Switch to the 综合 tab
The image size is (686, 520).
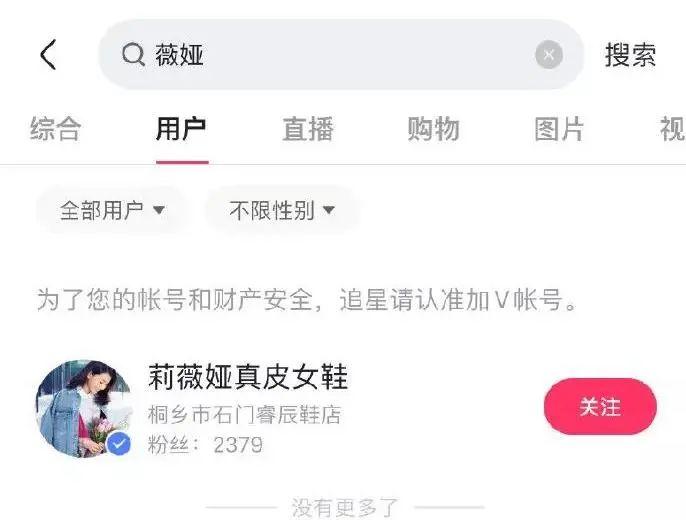55,129
